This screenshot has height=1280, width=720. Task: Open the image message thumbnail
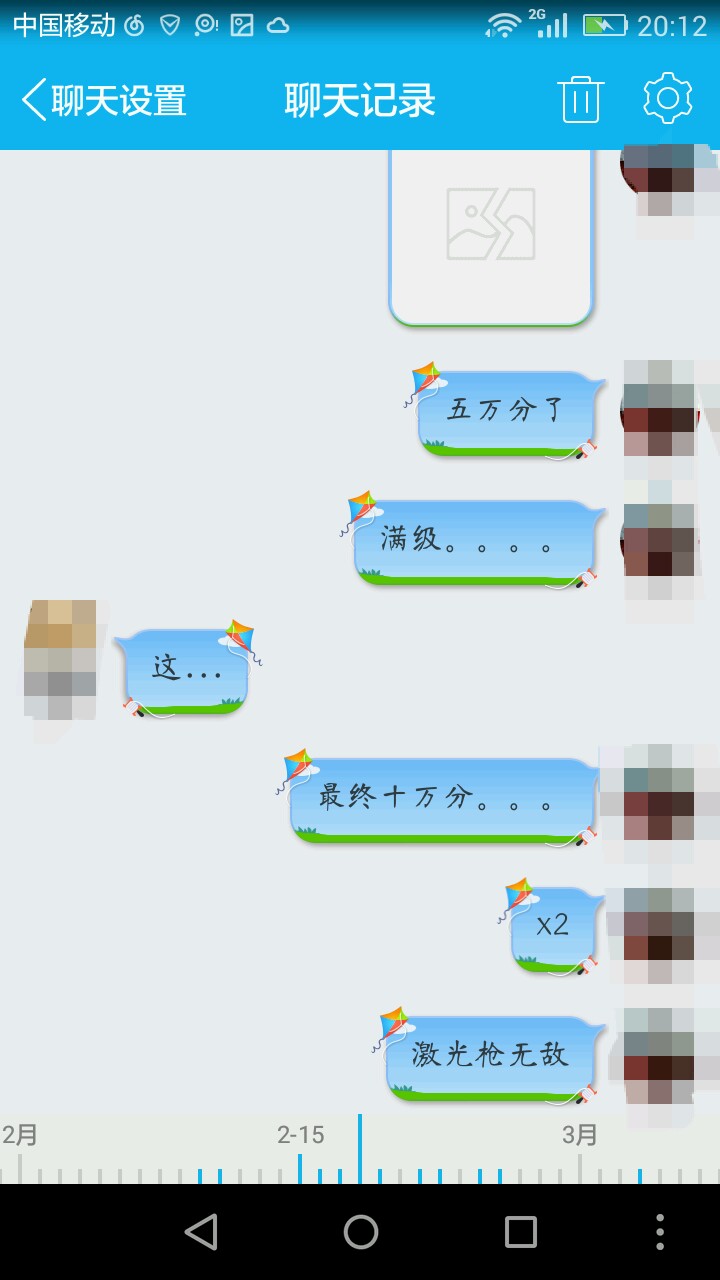coord(490,235)
